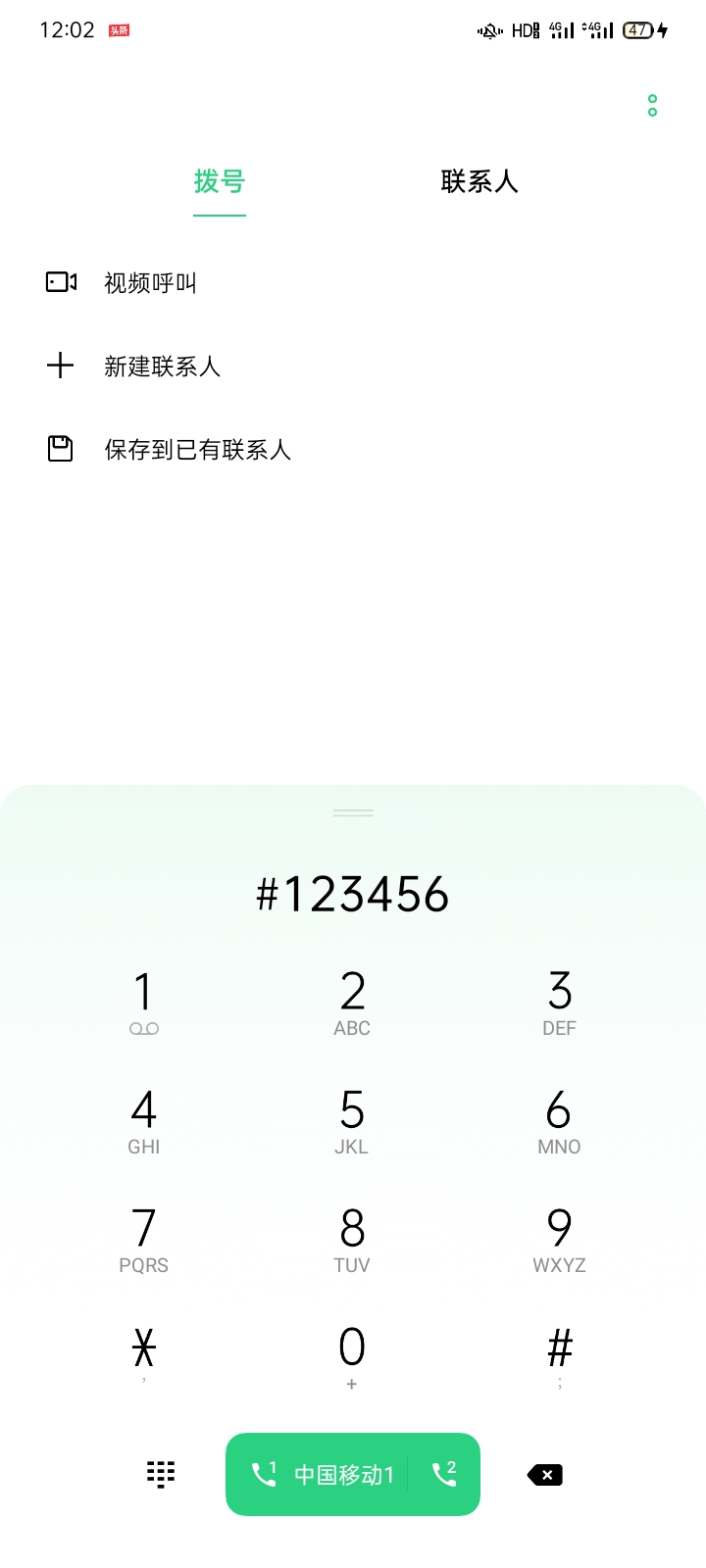Collapse the dial pad using the drag handle
706x1568 pixels.
[x=353, y=812]
